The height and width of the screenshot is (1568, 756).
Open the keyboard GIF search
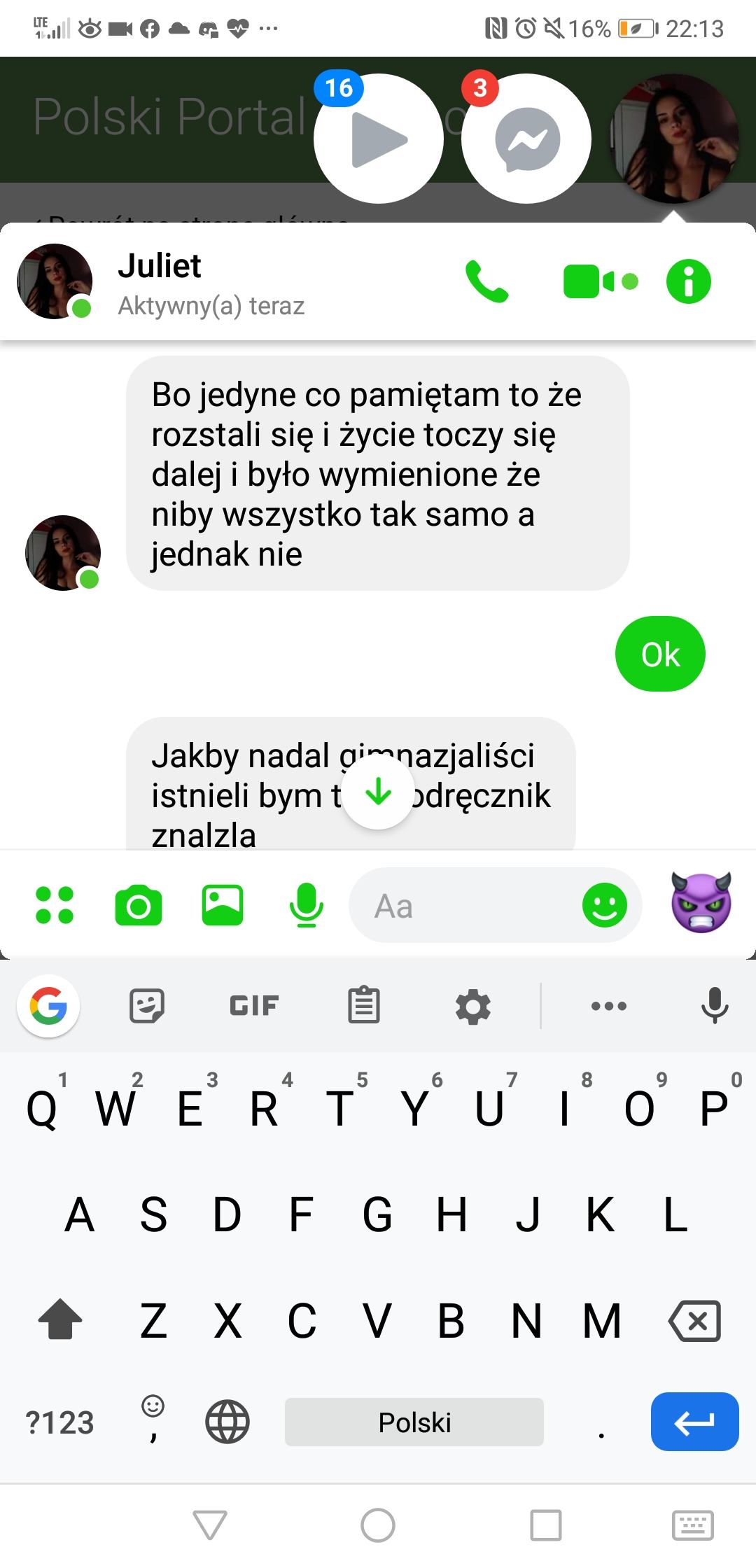click(x=254, y=1006)
